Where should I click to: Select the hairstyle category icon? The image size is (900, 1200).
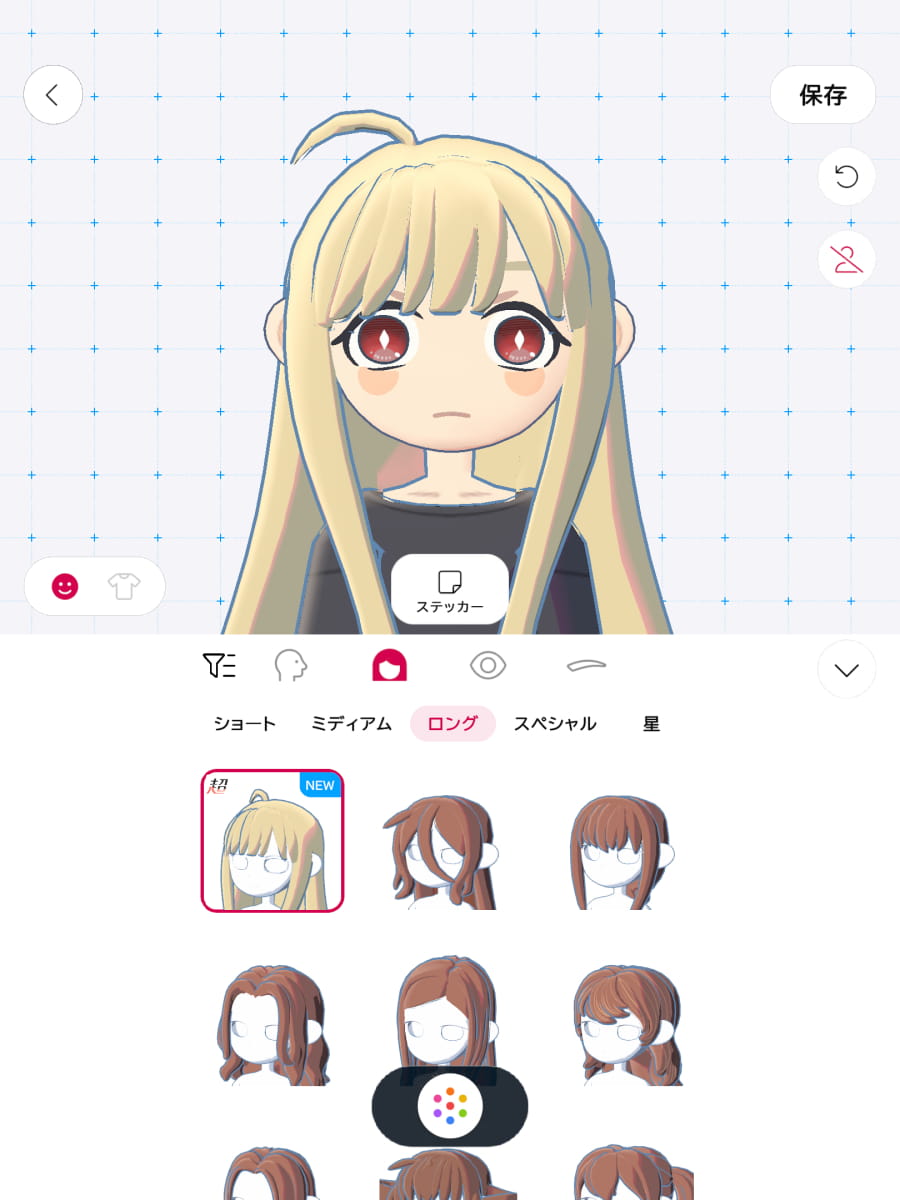coord(388,665)
